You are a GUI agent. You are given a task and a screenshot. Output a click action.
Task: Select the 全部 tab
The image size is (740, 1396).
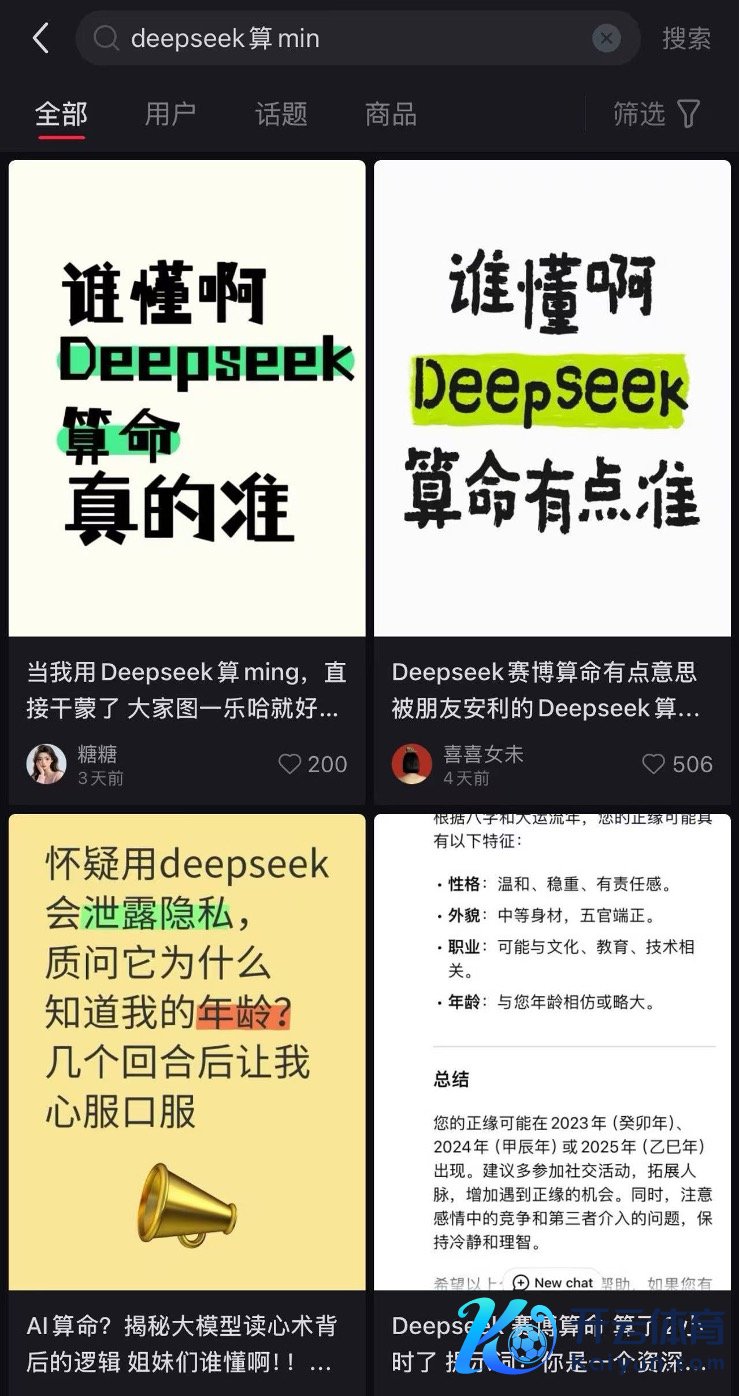coord(61,114)
